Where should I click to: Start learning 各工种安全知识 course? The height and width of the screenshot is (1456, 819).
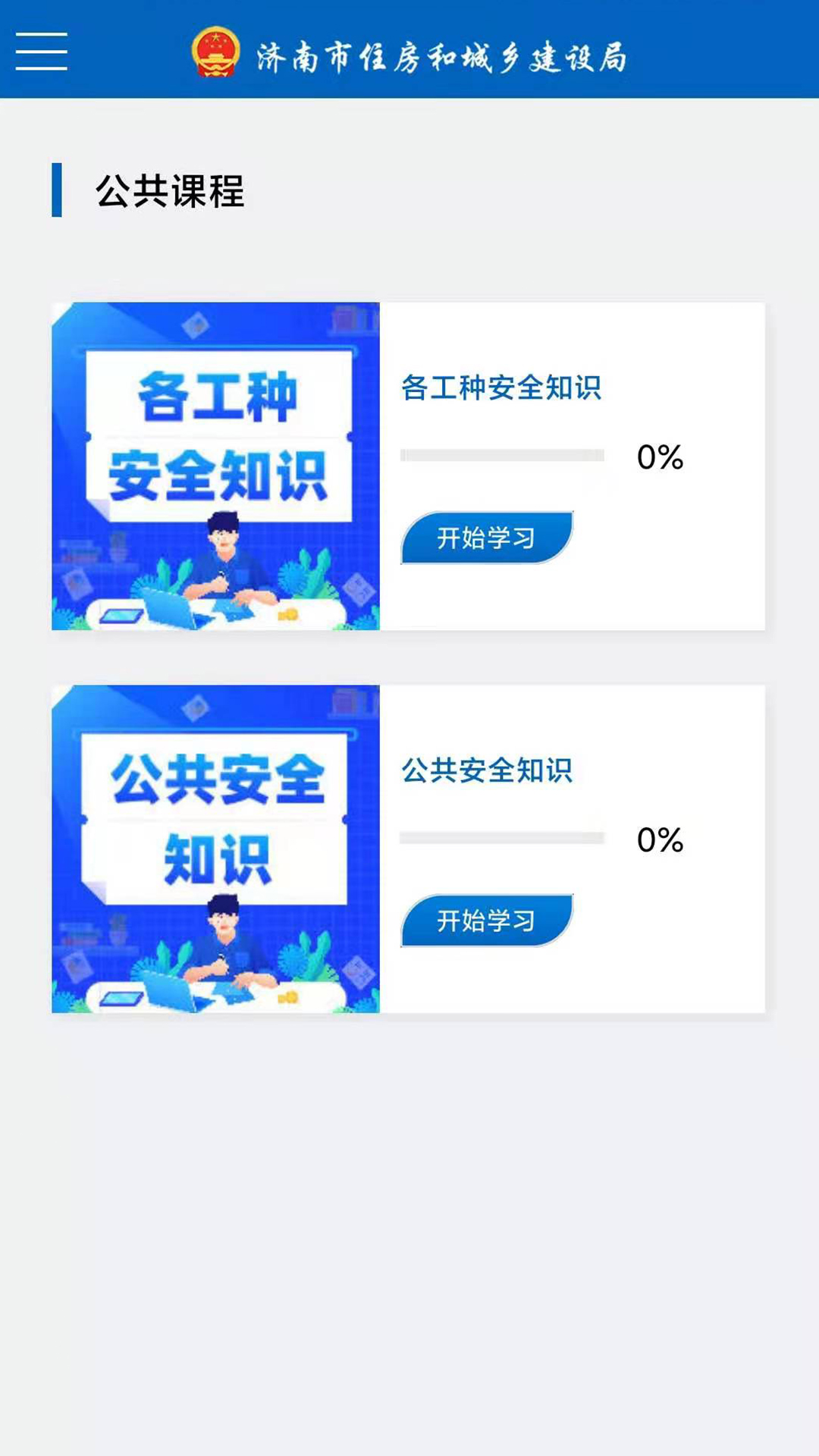click(486, 538)
